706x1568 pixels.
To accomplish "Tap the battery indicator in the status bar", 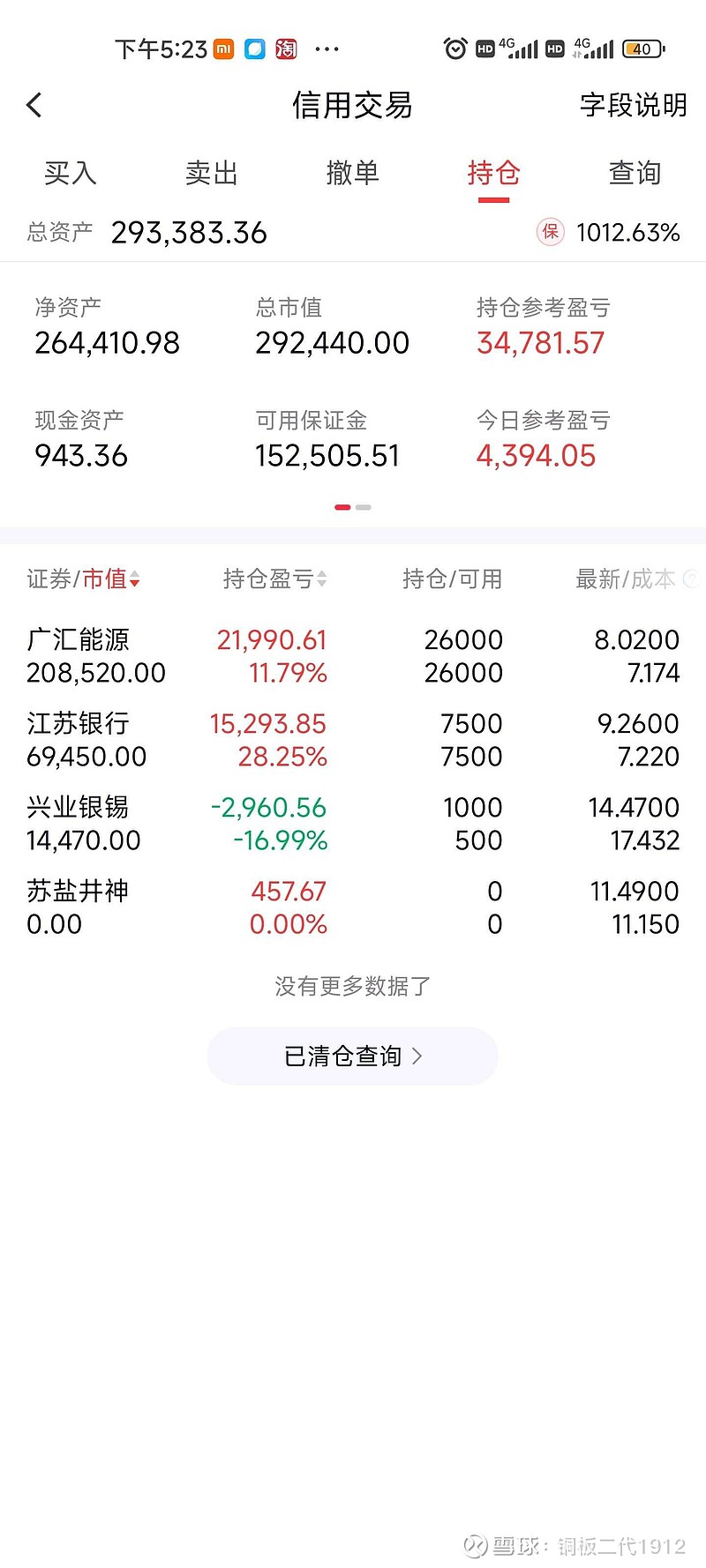I will [643, 49].
